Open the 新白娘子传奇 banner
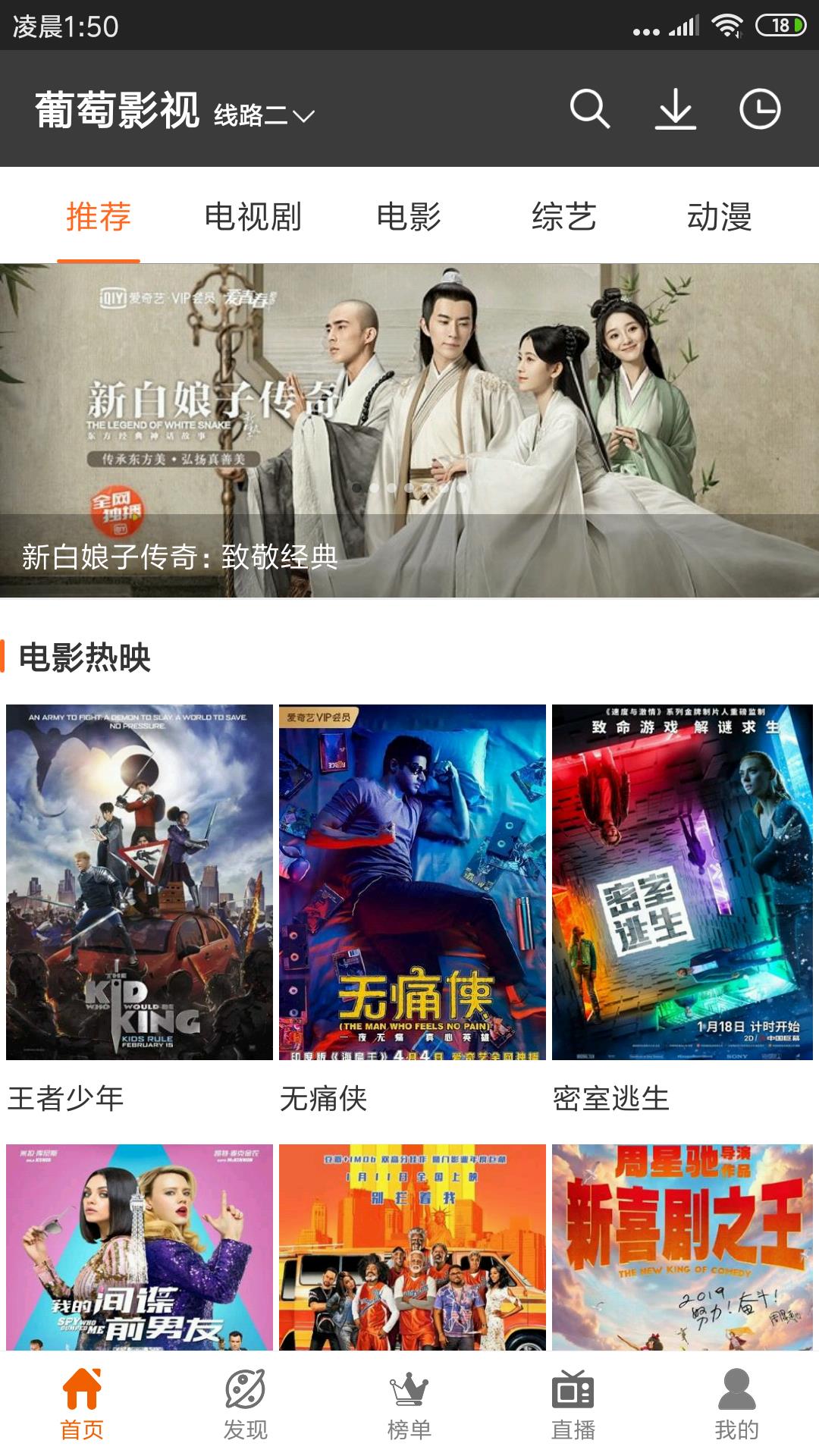 409,430
